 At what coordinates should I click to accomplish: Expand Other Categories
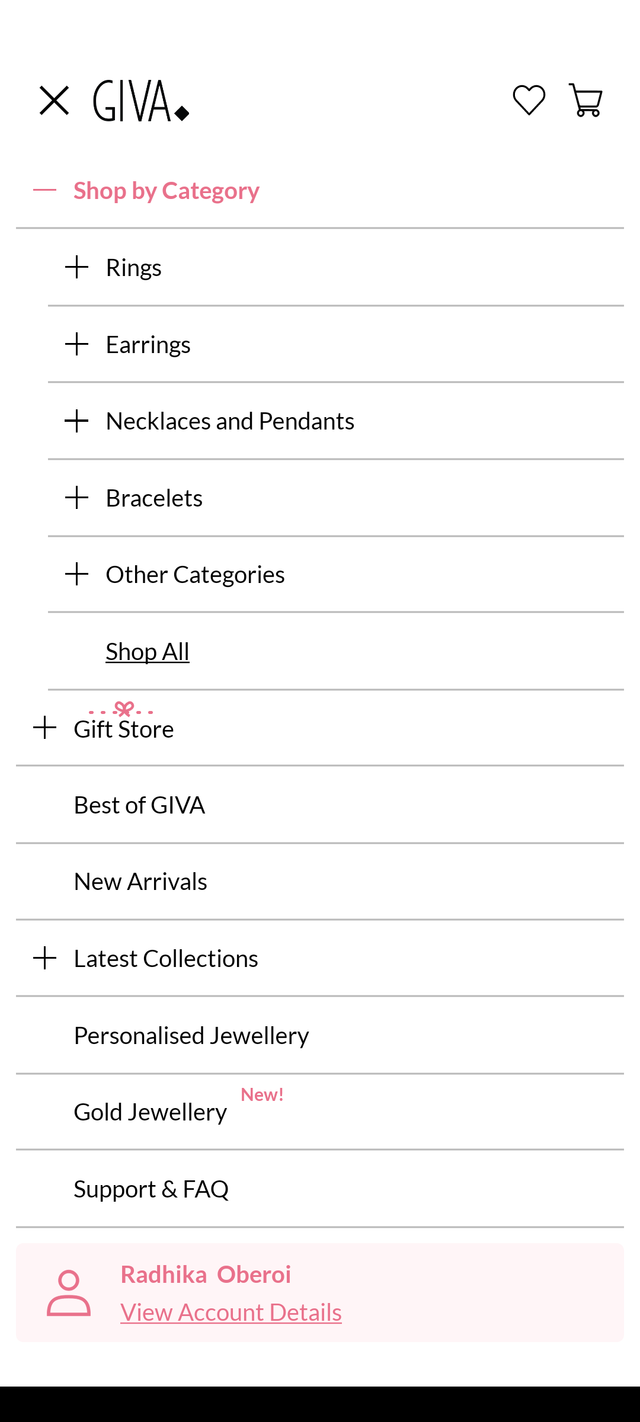[77, 574]
